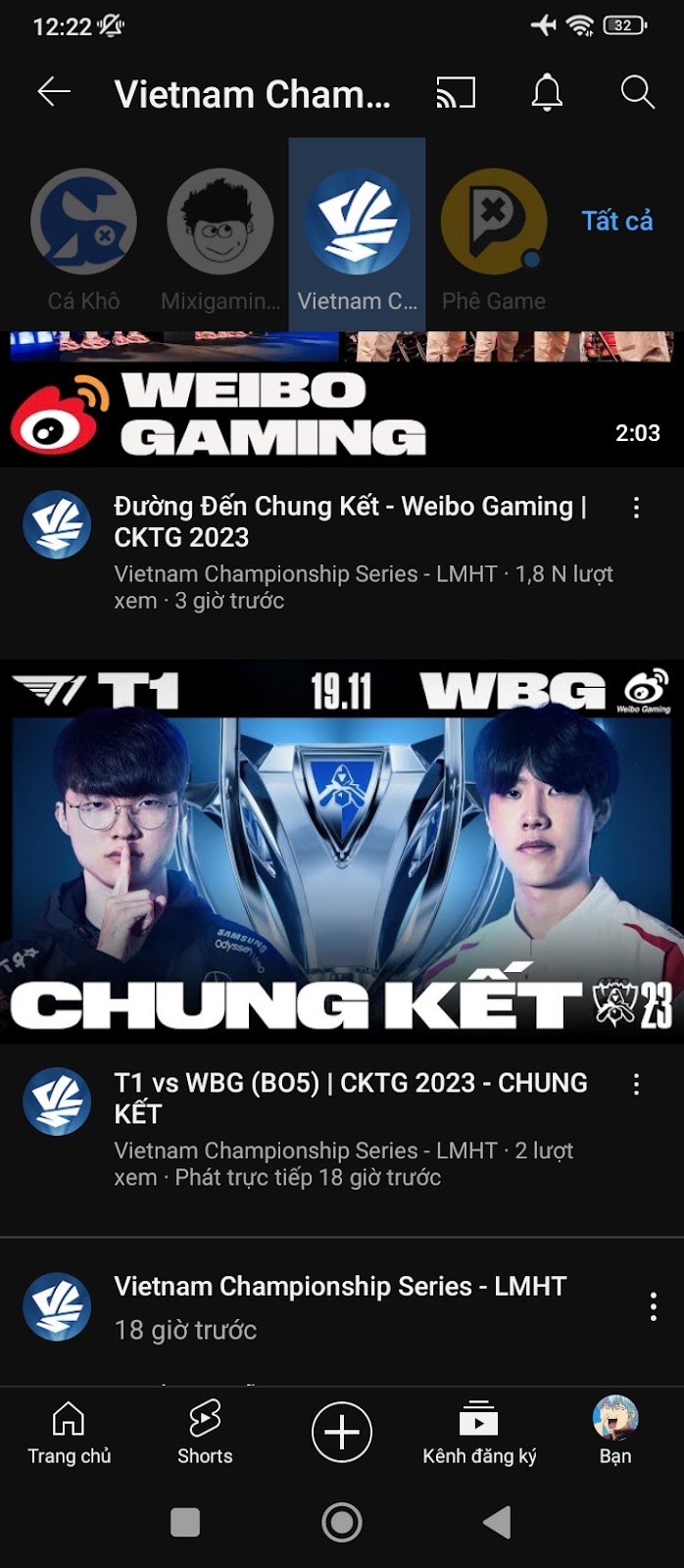Open options for Đường Đến Chung Kết video
684x1568 pixels.
tap(636, 508)
